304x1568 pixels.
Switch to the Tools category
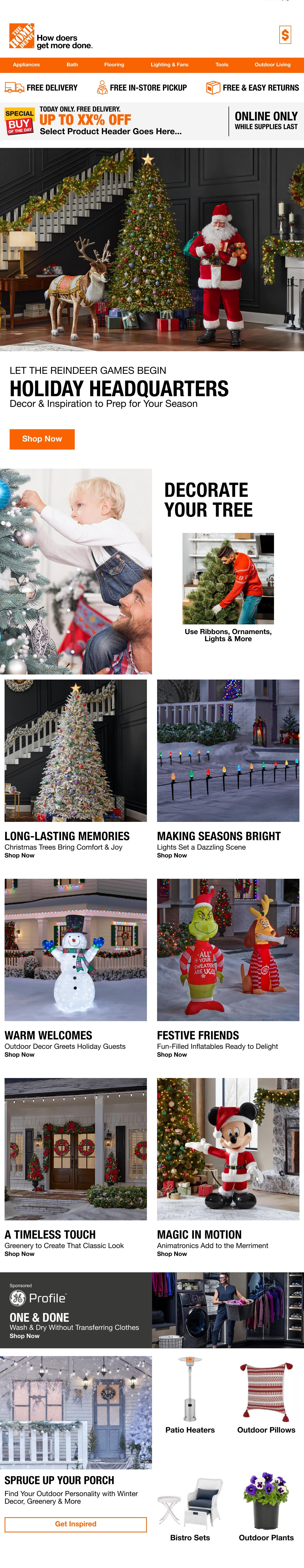(222, 65)
